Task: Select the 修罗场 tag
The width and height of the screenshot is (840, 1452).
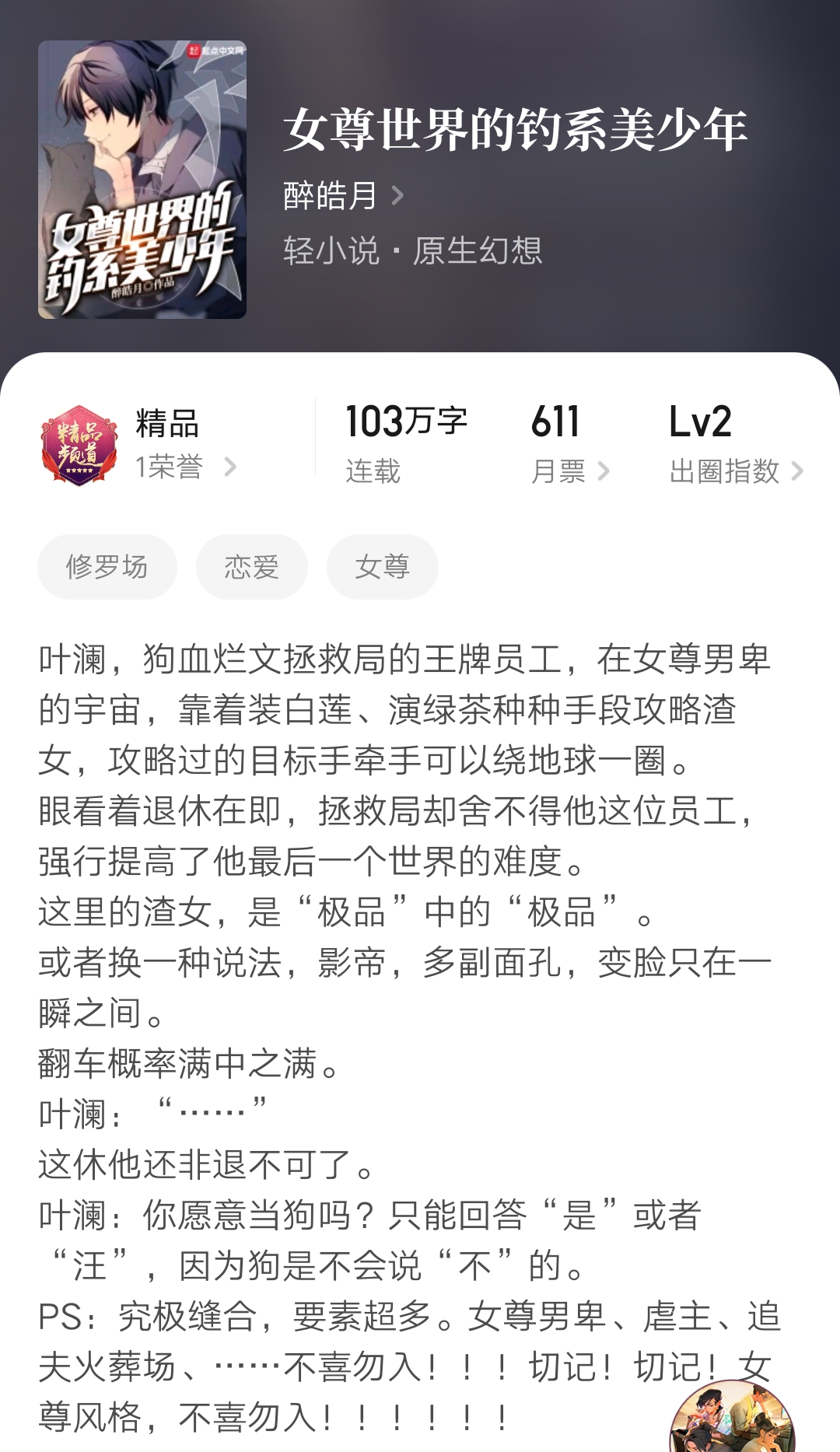Action: point(106,568)
